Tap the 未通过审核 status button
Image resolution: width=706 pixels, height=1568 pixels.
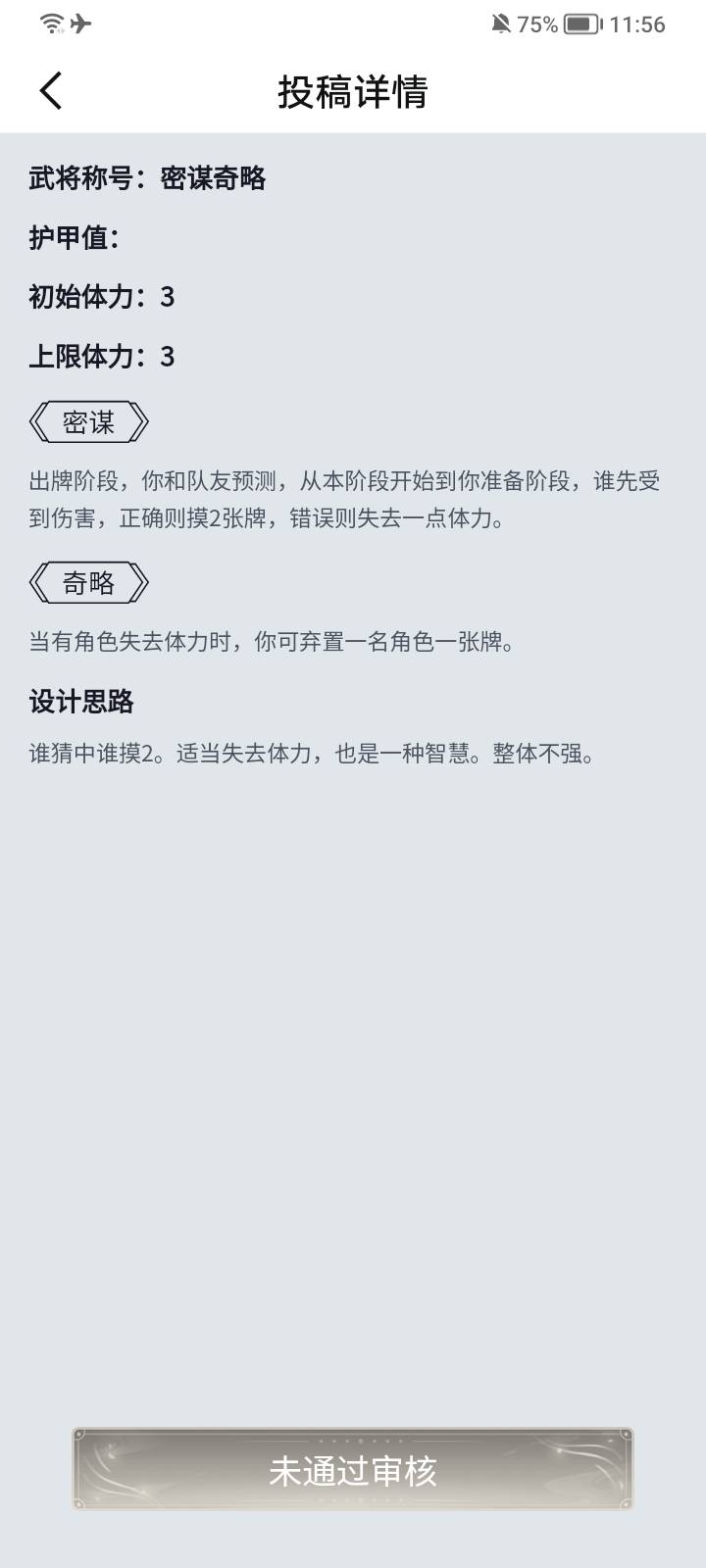click(353, 1469)
